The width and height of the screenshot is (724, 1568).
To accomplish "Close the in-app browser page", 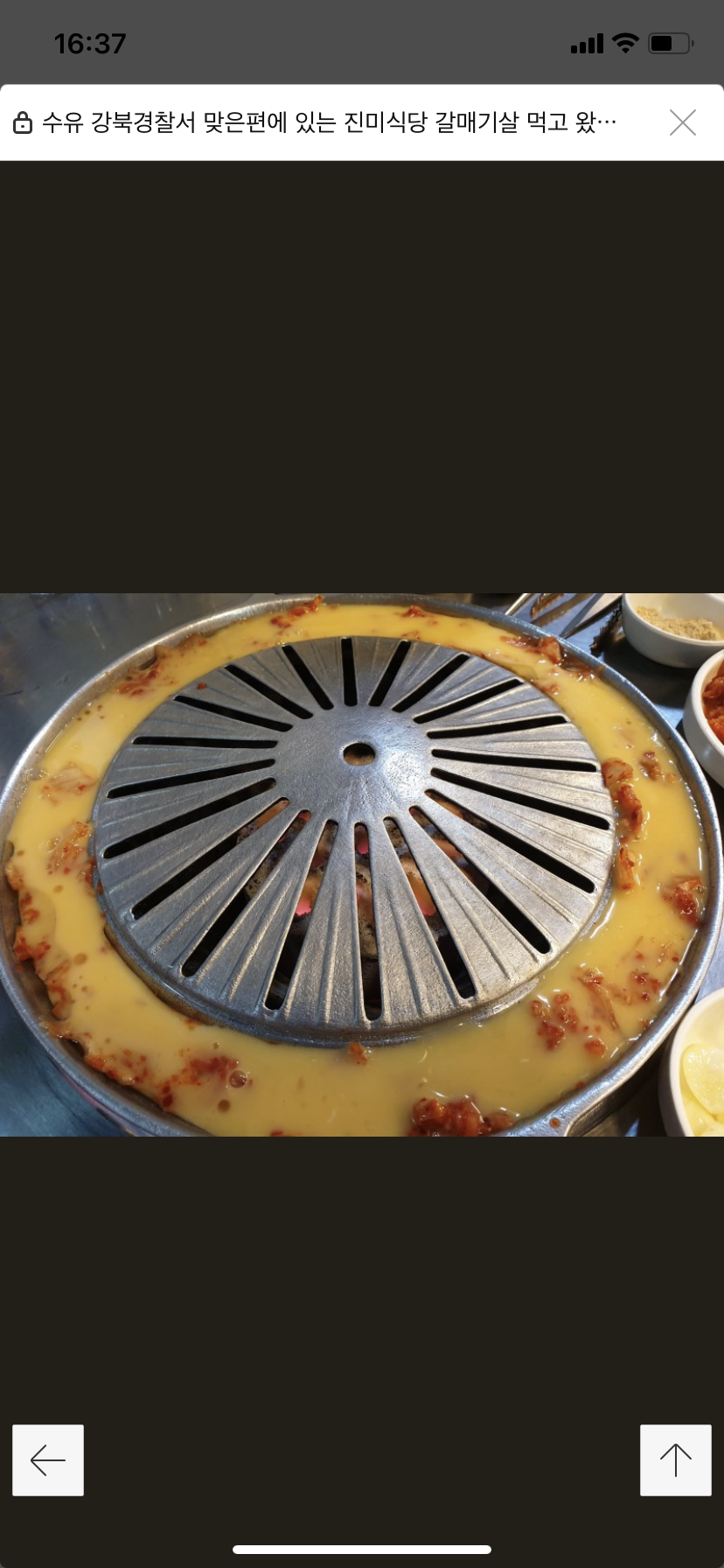I will coord(683,122).
